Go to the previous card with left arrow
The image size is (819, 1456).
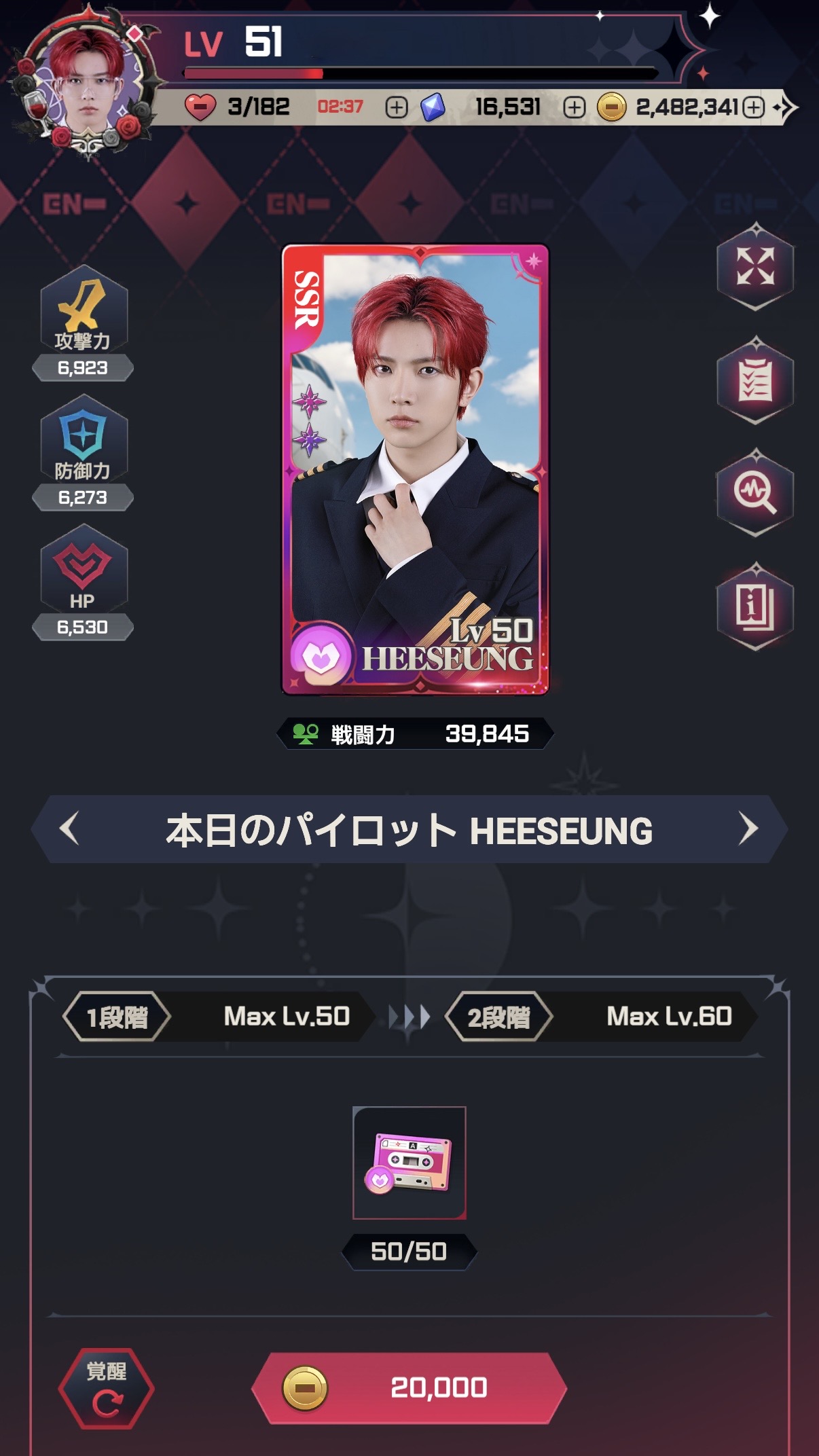tap(69, 829)
